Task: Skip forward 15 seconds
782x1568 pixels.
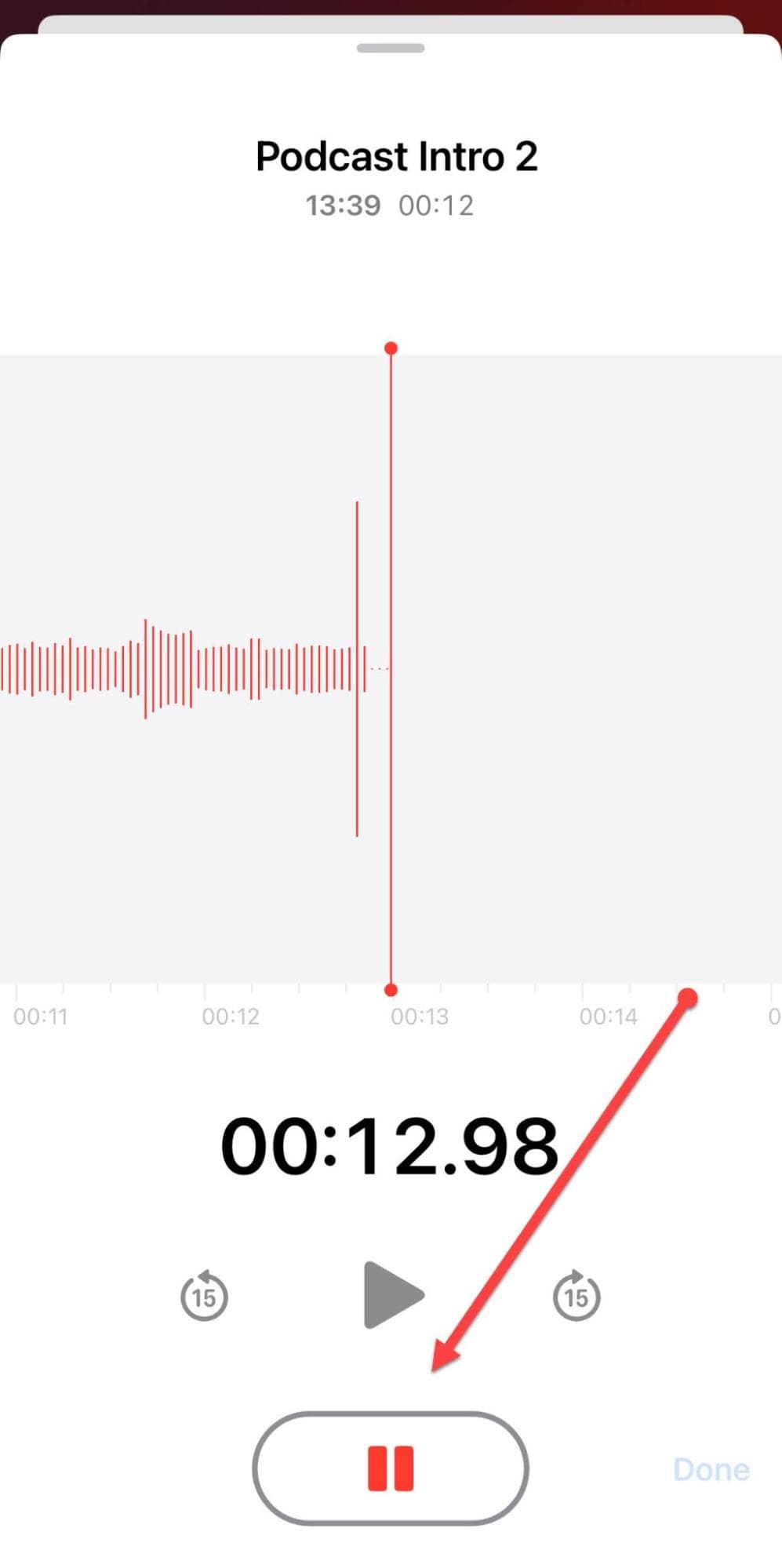Action: click(576, 1295)
